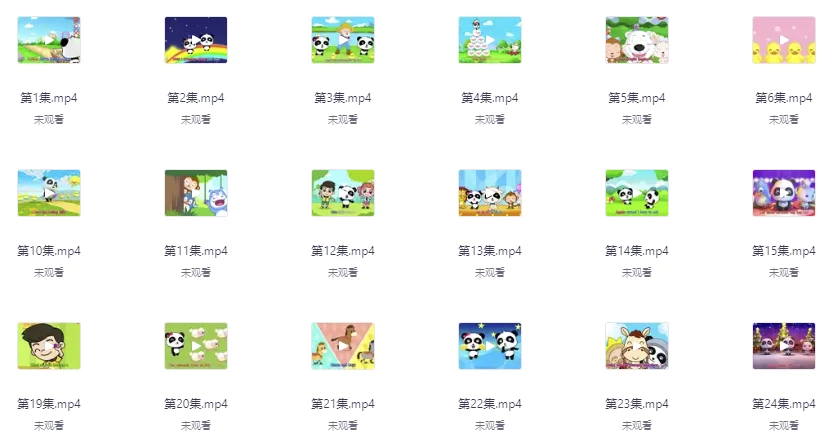Screen dimensions: 830x442
Task: Open video 第10集.mp4
Action: coord(49,193)
